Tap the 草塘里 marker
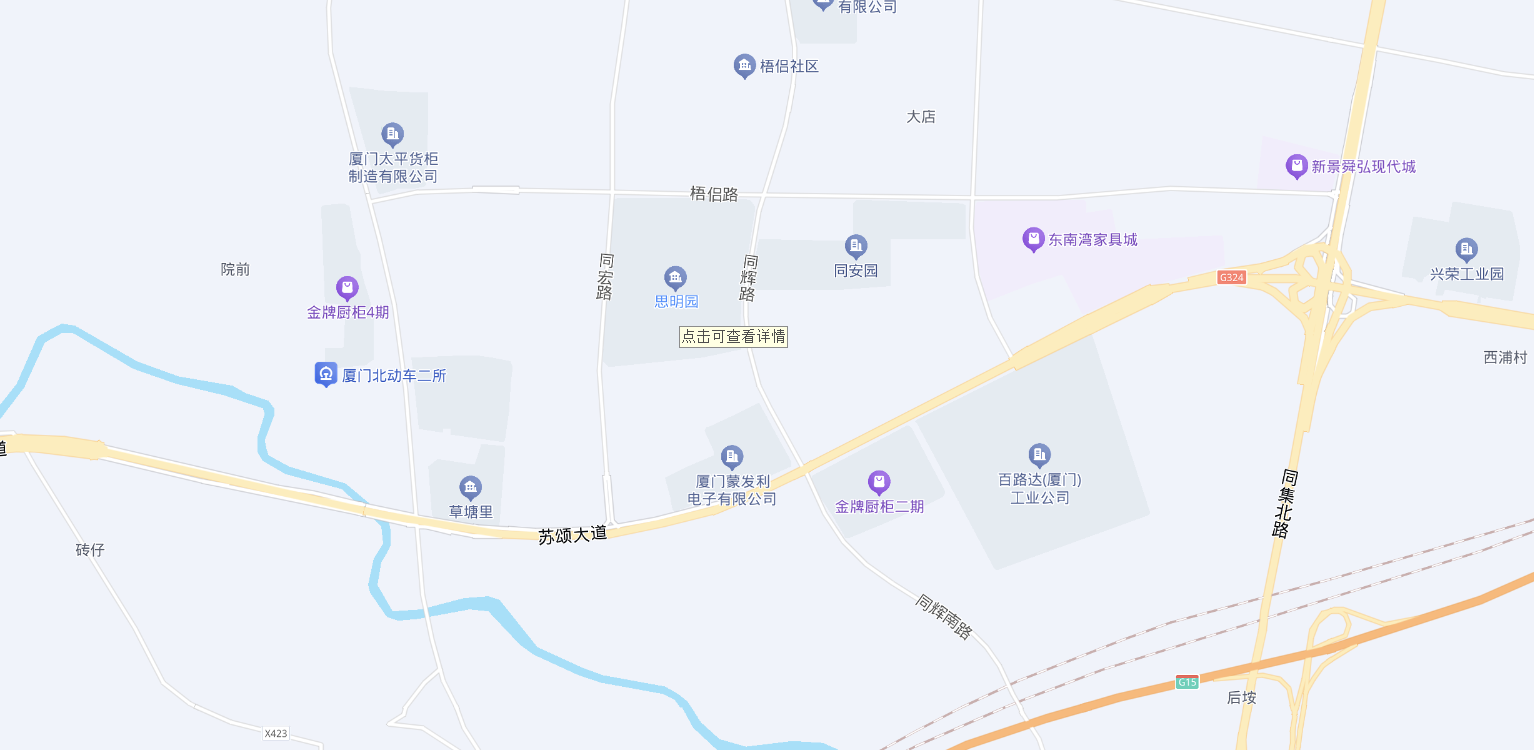This screenshot has width=1534, height=750. (x=470, y=489)
